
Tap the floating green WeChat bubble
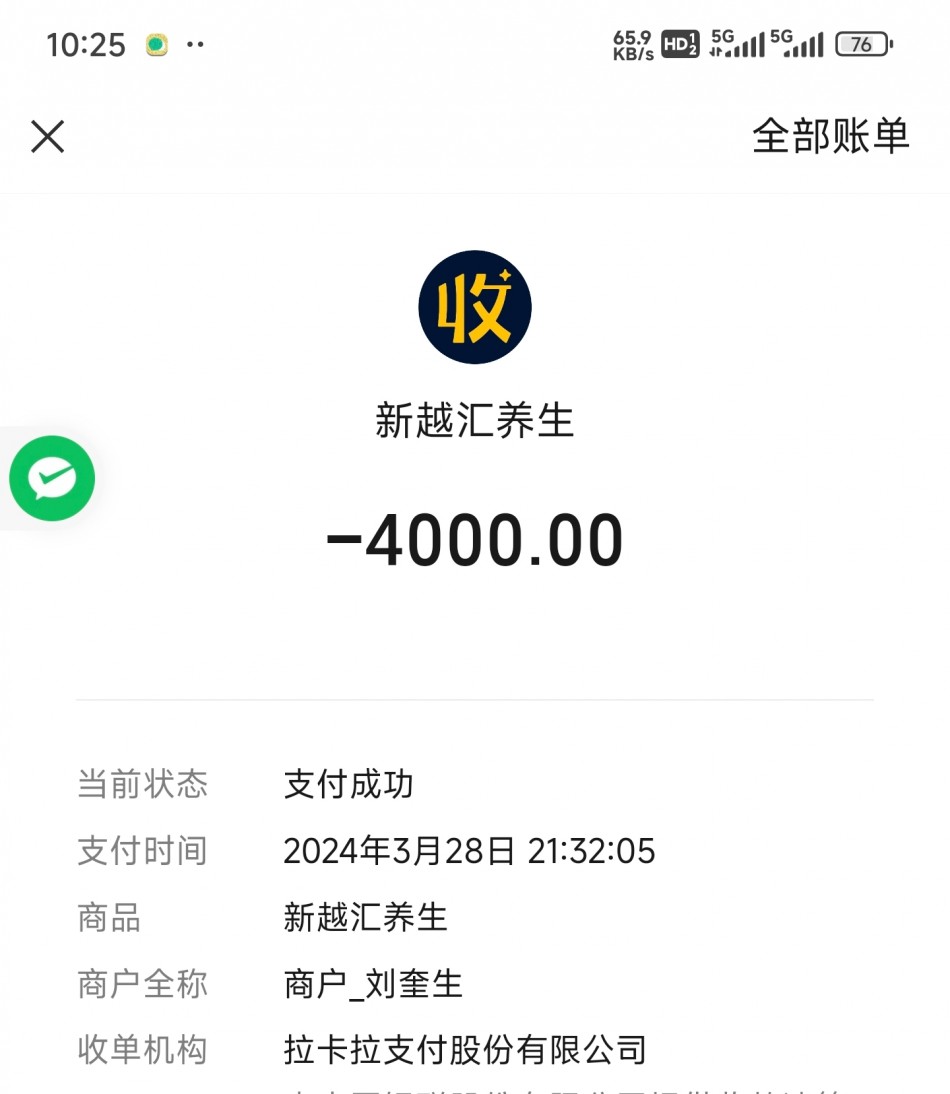point(52,478)
